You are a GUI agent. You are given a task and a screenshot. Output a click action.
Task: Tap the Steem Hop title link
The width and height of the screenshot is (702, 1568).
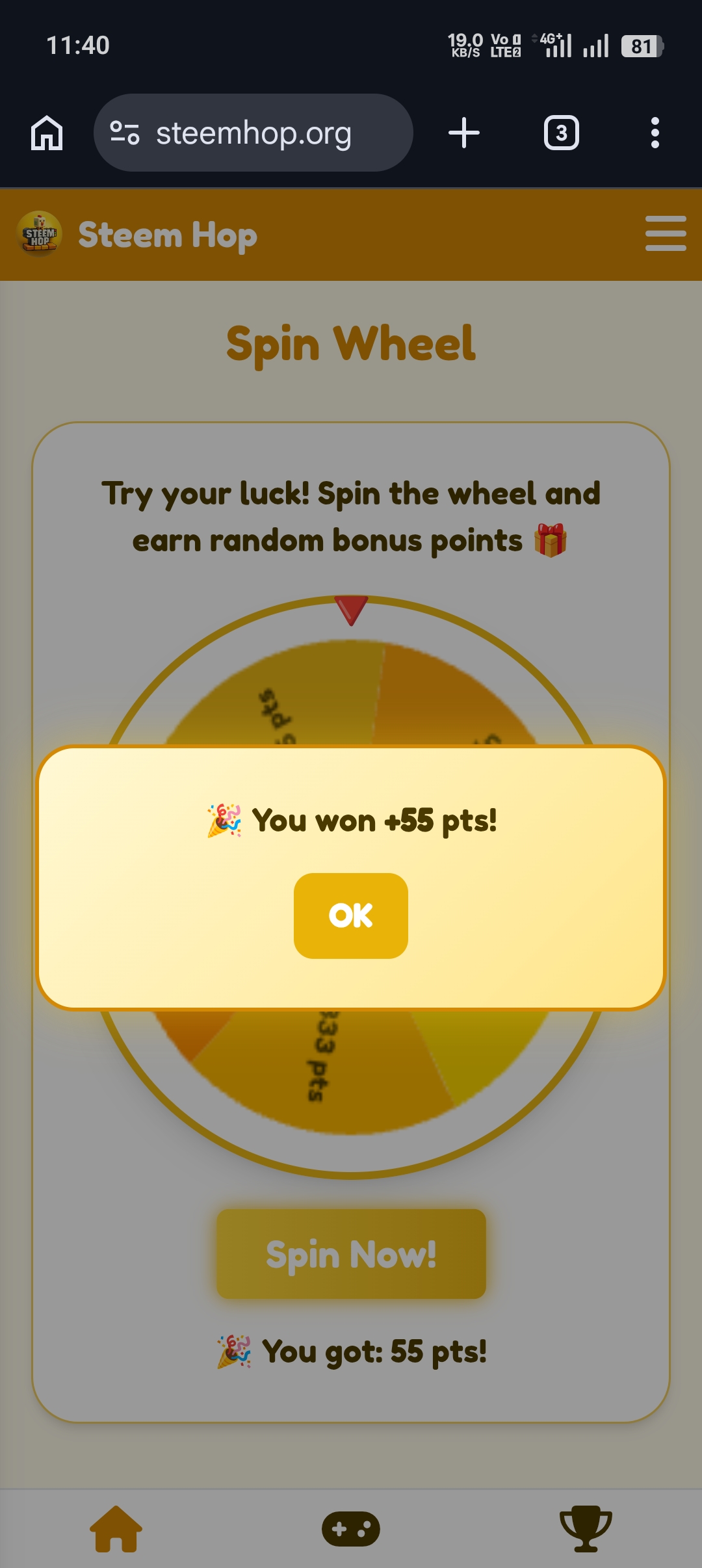coord(168,235)
